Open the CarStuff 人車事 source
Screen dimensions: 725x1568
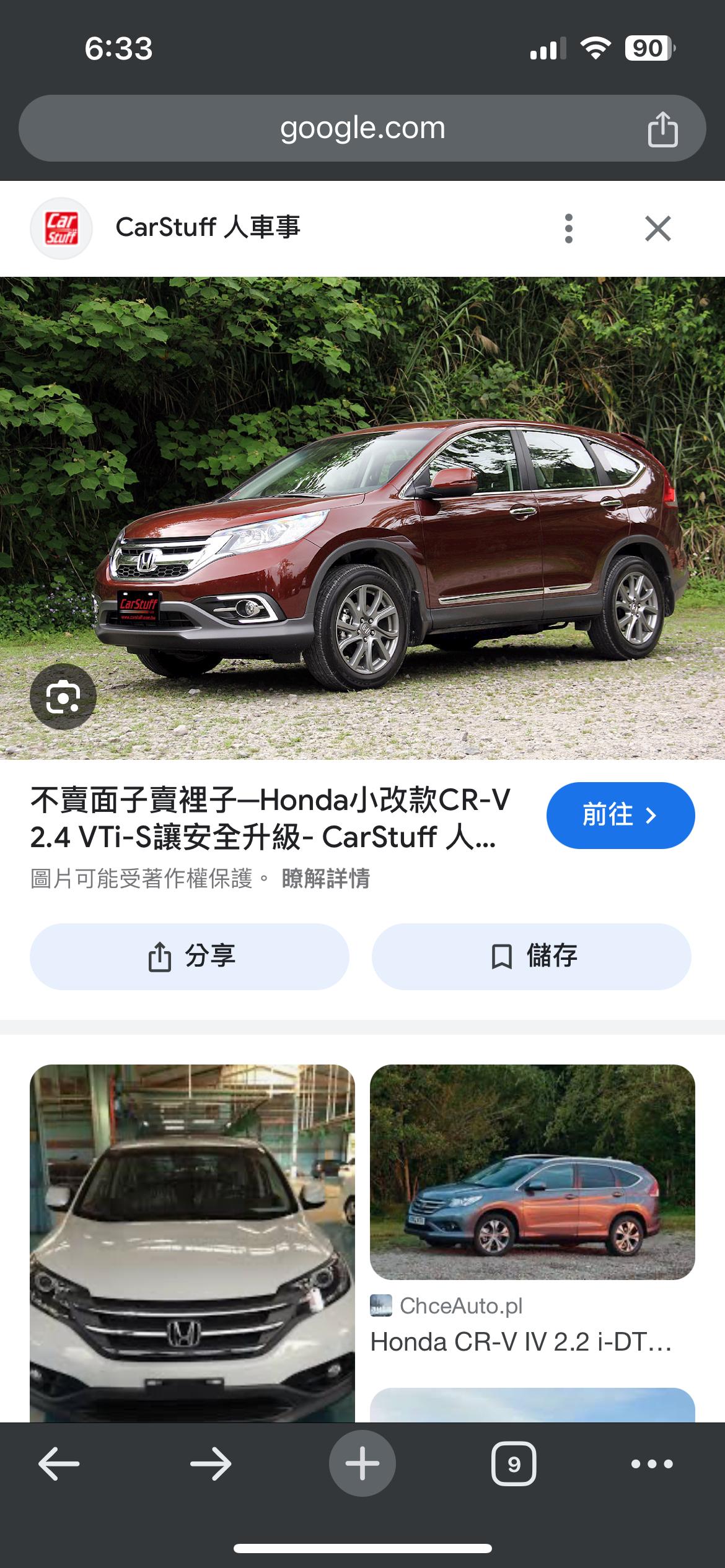[208, 227]
